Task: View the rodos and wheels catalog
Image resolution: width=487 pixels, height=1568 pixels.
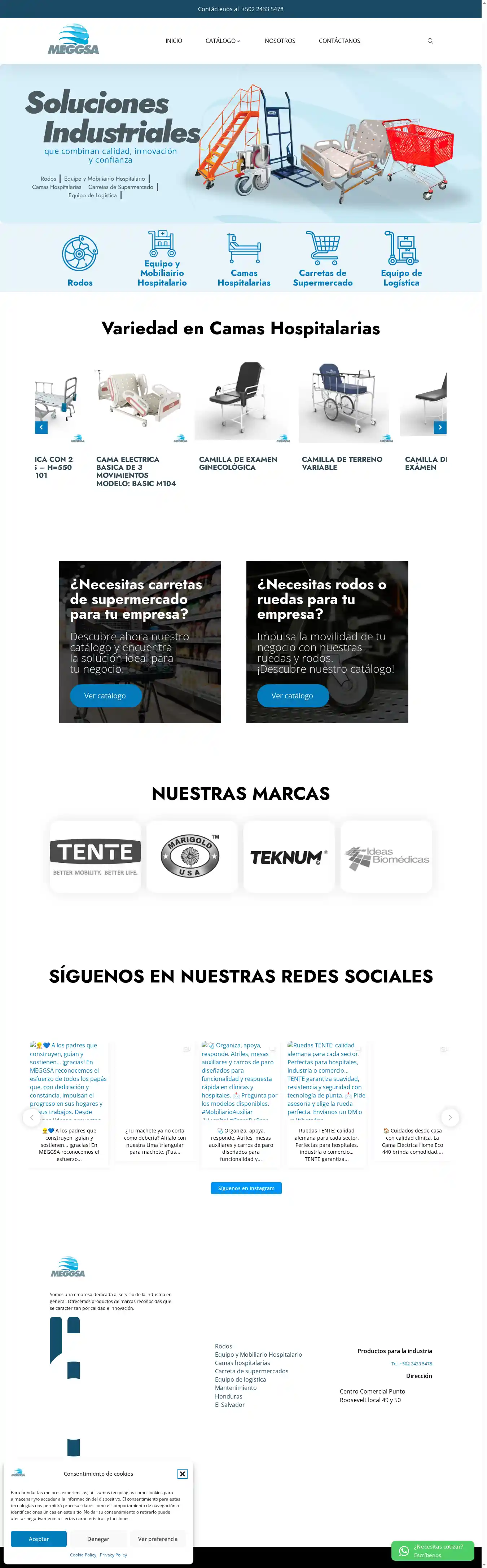Action: 292,695
